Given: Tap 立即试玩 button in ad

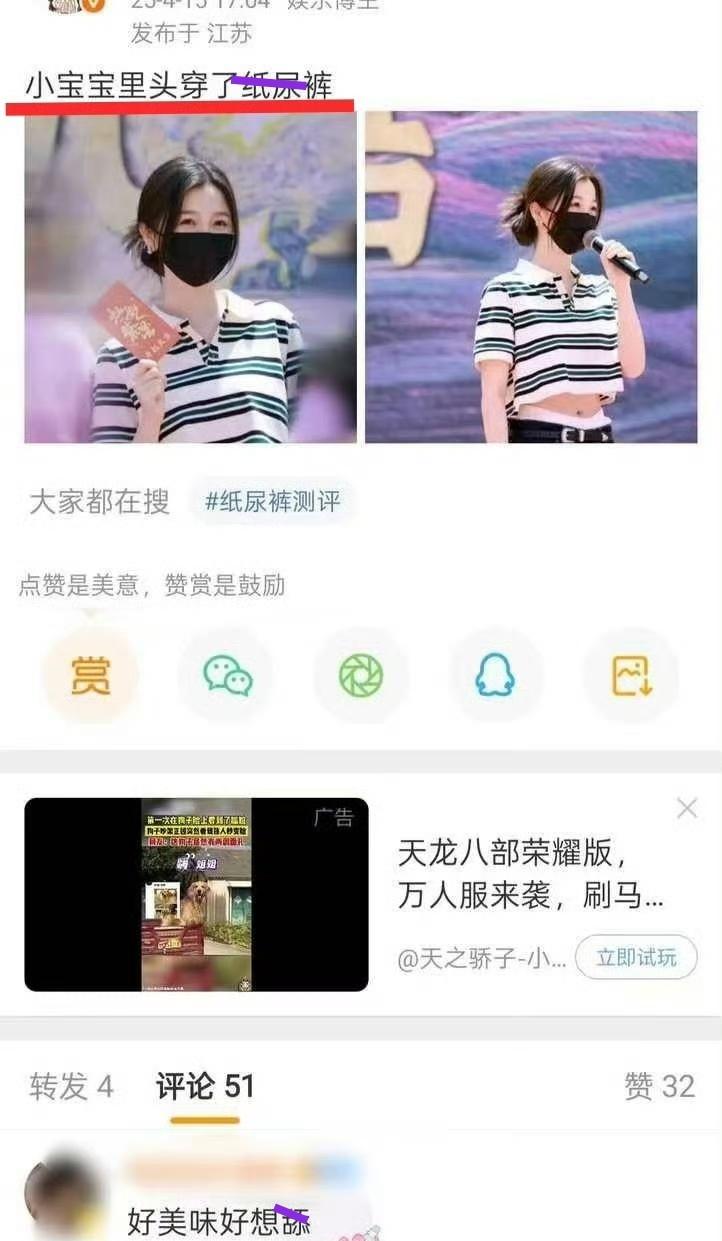Looking at the screenshot, I should [636, 957].
